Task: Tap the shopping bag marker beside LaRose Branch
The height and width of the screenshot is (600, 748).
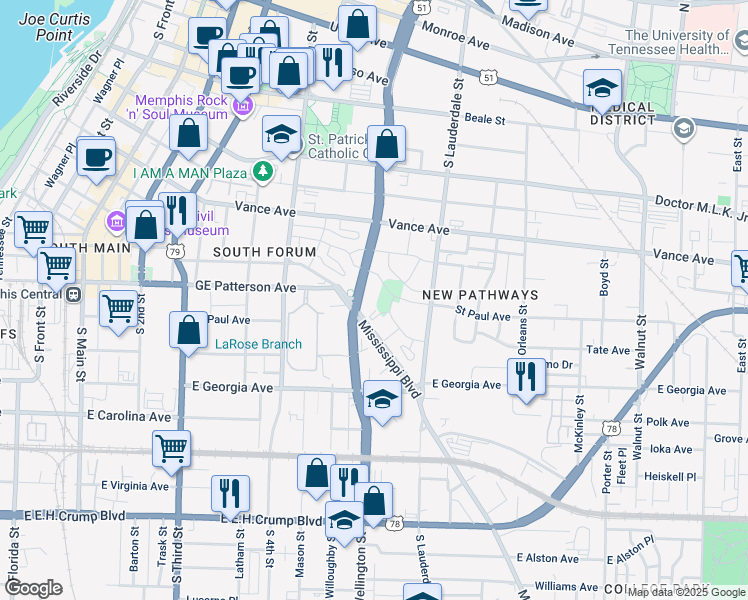Action: (188, 331)
